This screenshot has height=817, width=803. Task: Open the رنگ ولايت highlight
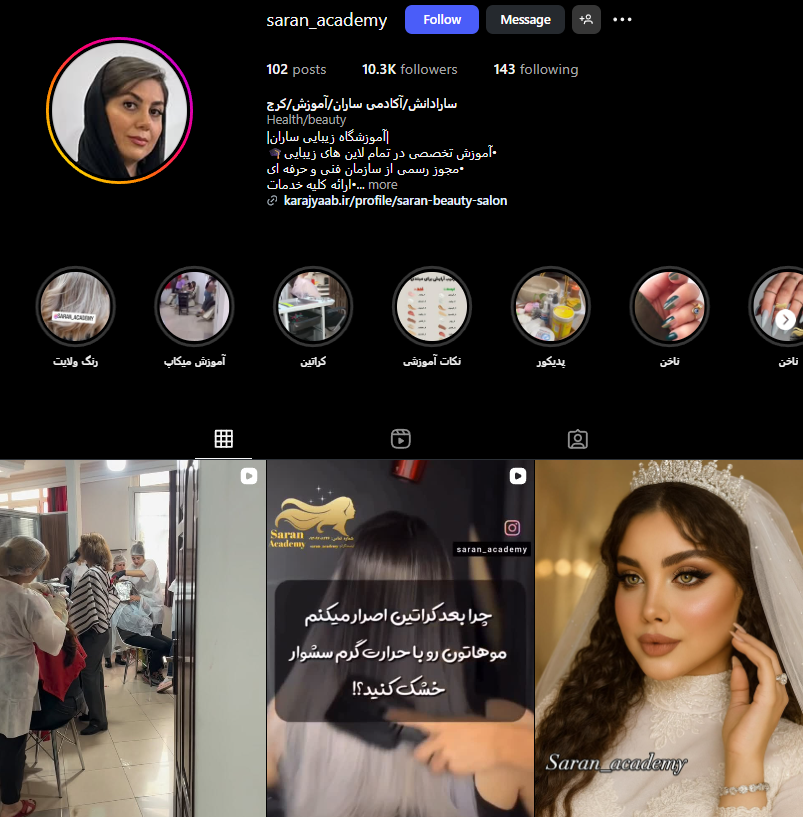click(x=76, y=305)
